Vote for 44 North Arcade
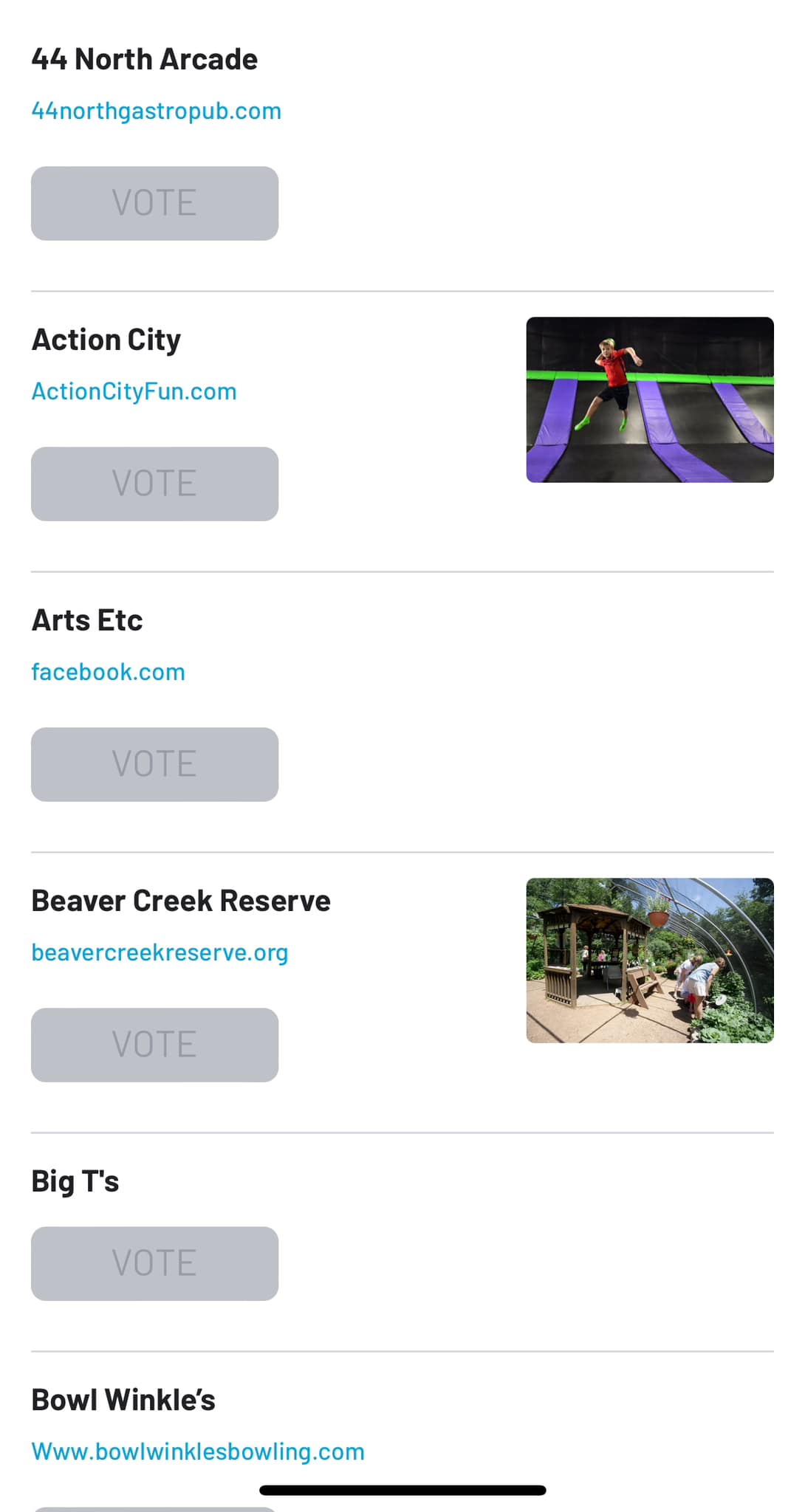The height and width of the screenshot is (1512, 805). (x=154, y=203)
